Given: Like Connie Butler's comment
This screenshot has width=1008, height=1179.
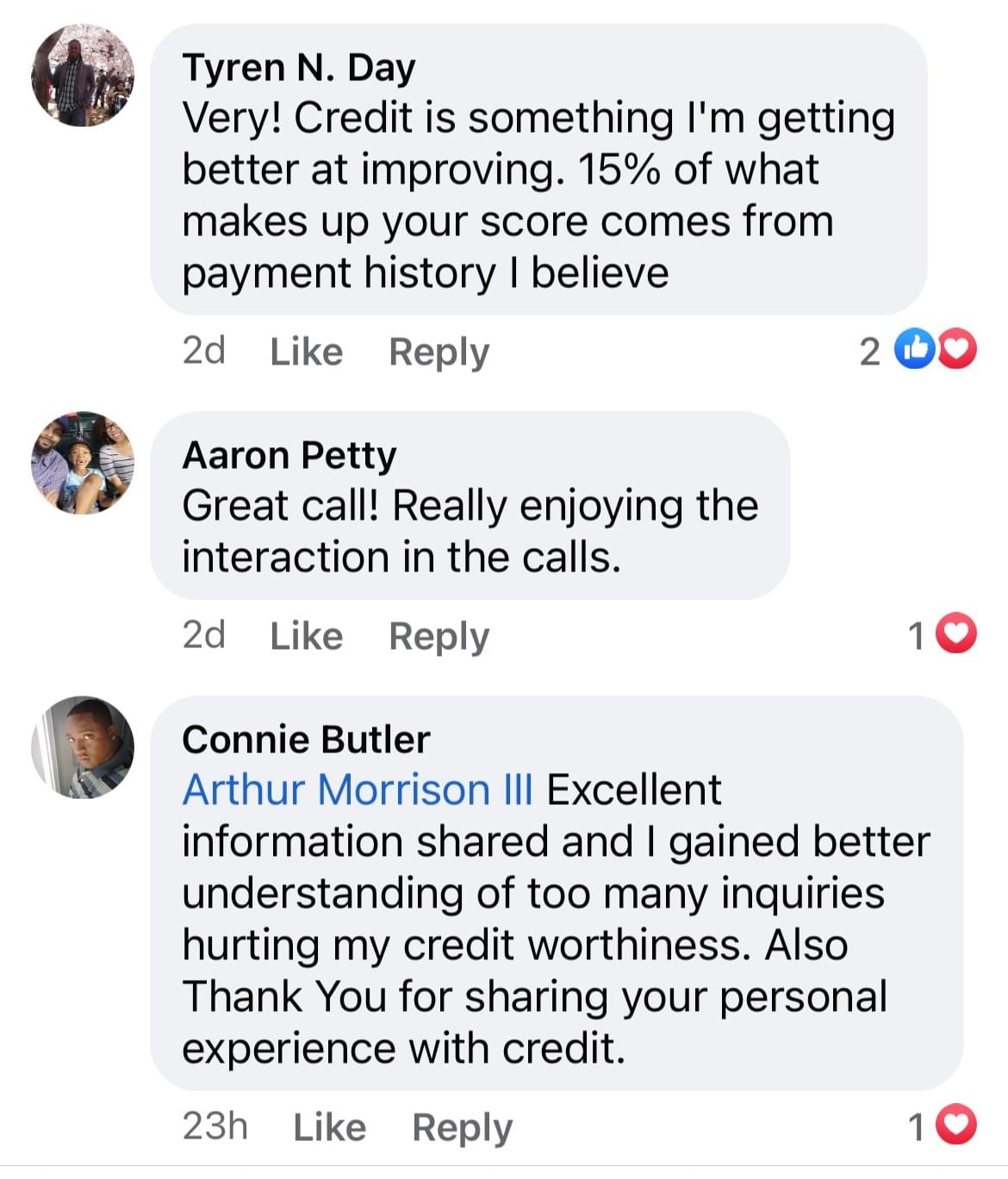Looking at the screenshot, I should (329, 1127).
